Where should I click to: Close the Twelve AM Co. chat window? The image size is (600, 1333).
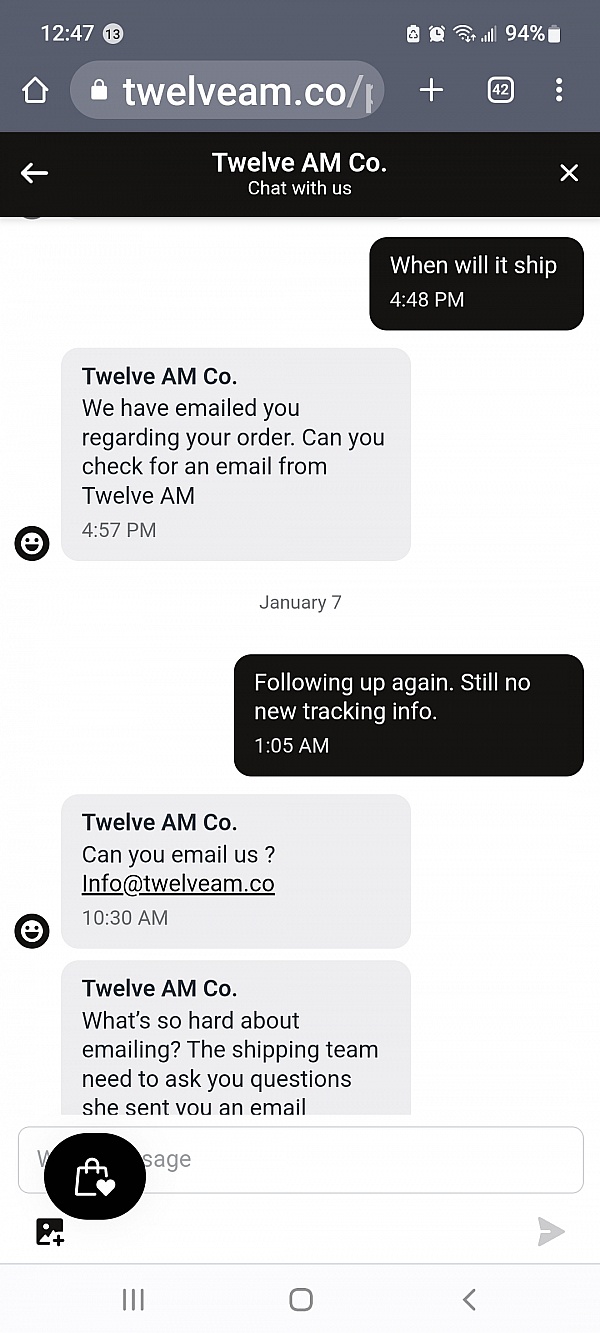[x=569, y=173]
